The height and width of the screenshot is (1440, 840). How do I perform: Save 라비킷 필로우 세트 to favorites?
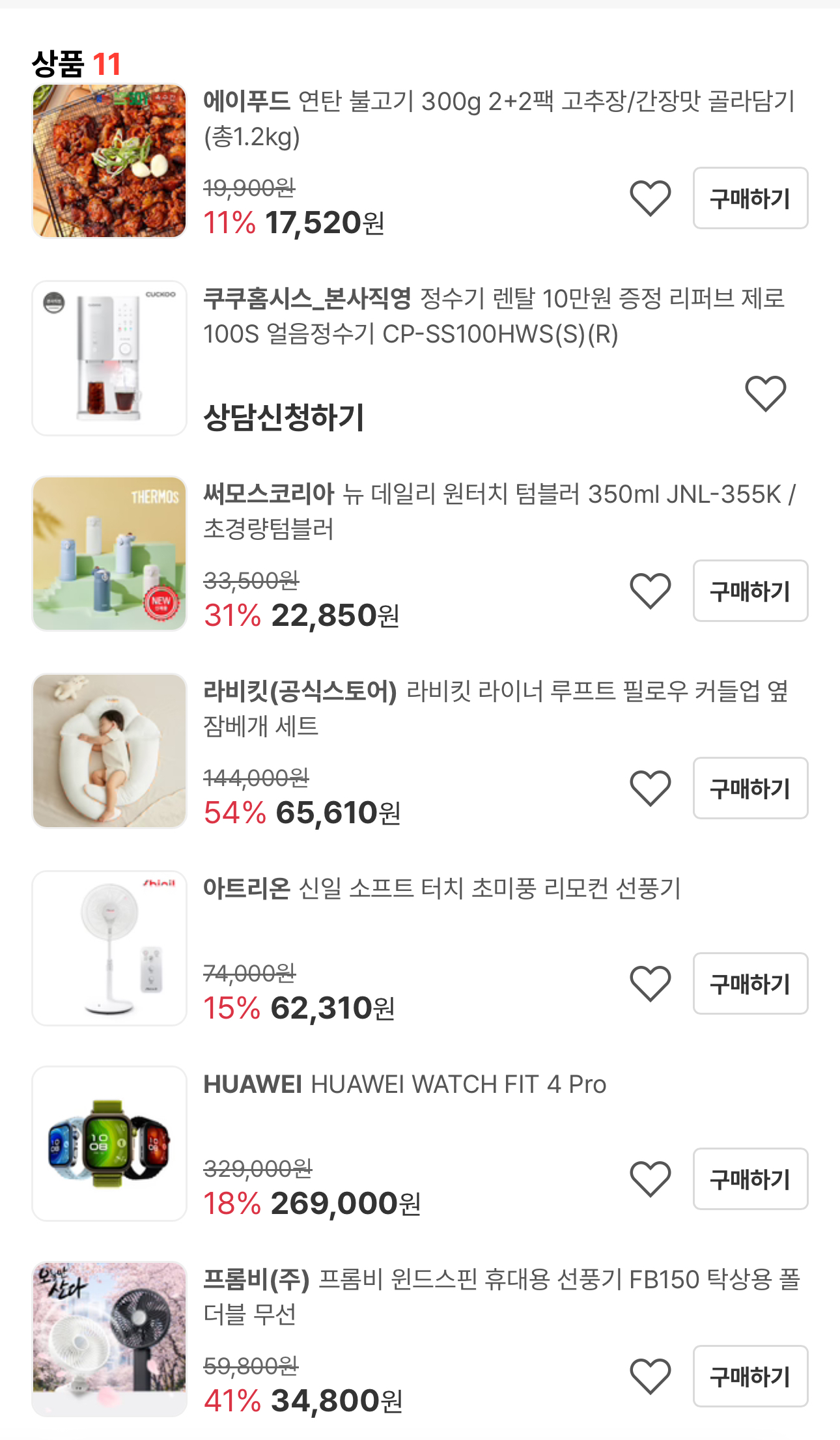point(650,789)
